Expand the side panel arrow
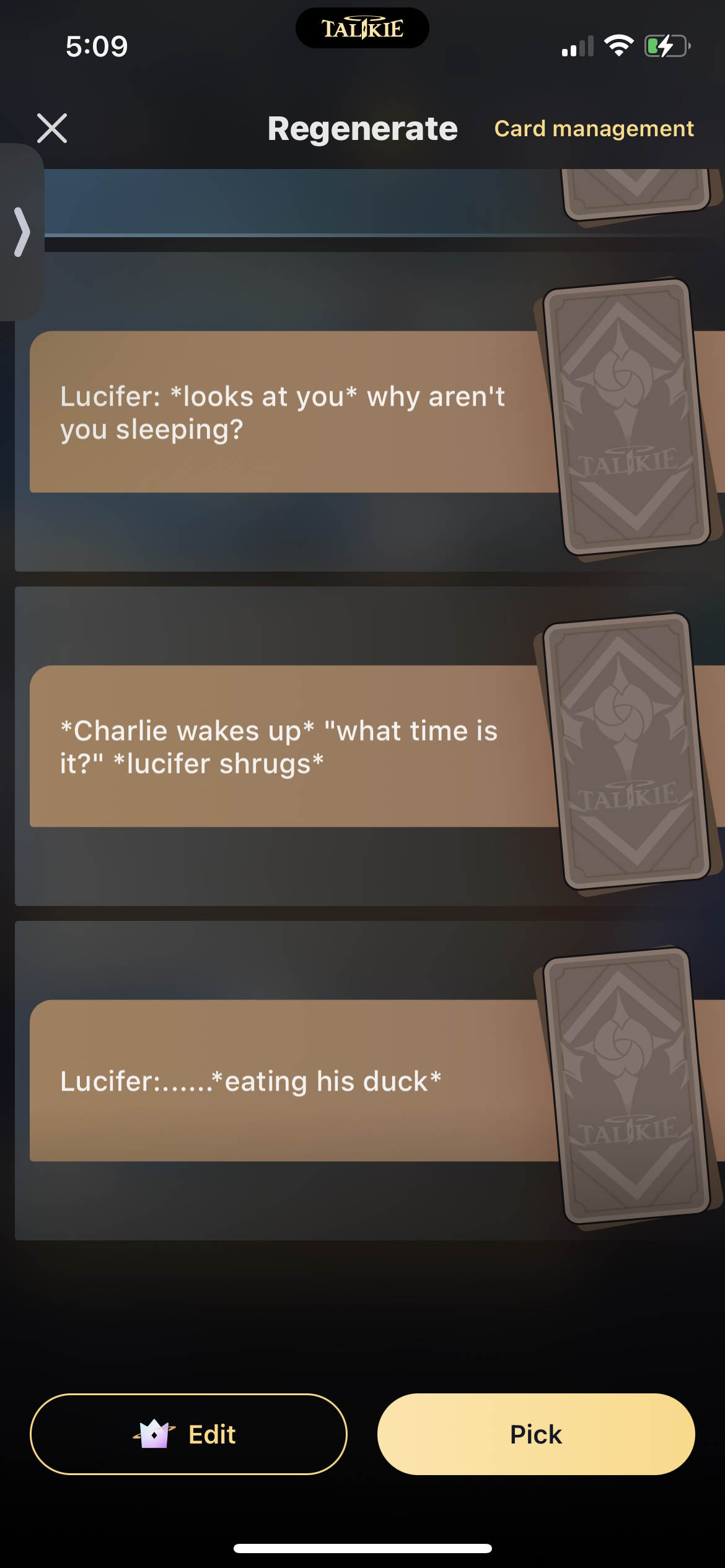The width and height of the screenshot is (725, 1568). click(22, 232)
